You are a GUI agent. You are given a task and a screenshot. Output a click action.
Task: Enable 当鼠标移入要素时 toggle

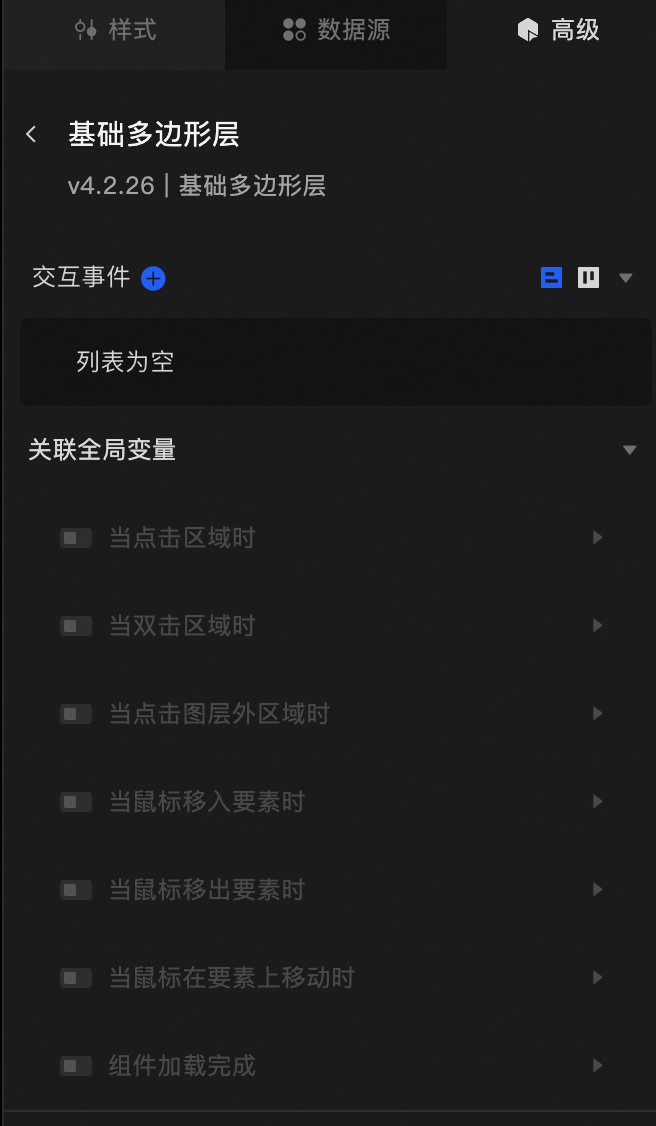[76, 802]
